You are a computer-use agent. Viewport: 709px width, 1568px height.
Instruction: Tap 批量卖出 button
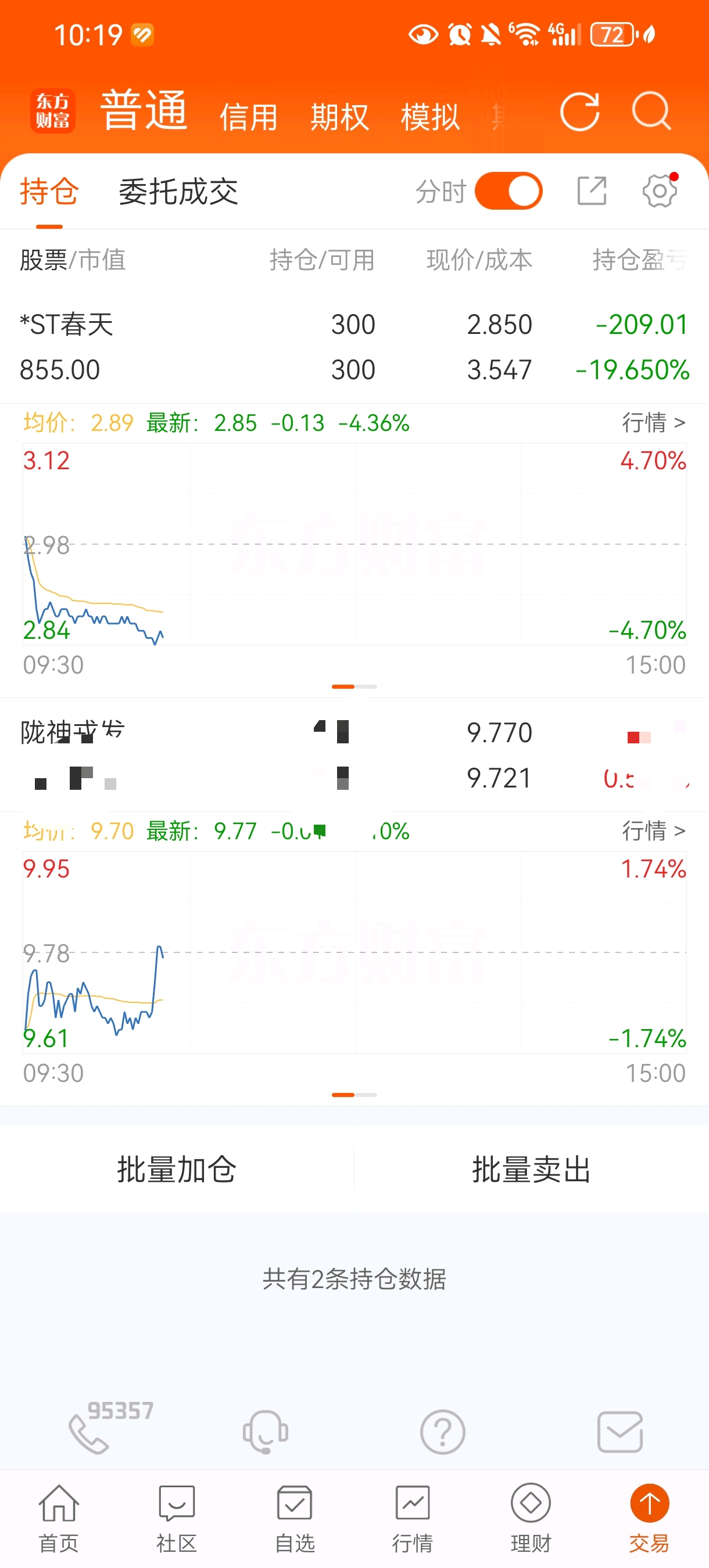pyautogui.click(x=531, y=1169)
